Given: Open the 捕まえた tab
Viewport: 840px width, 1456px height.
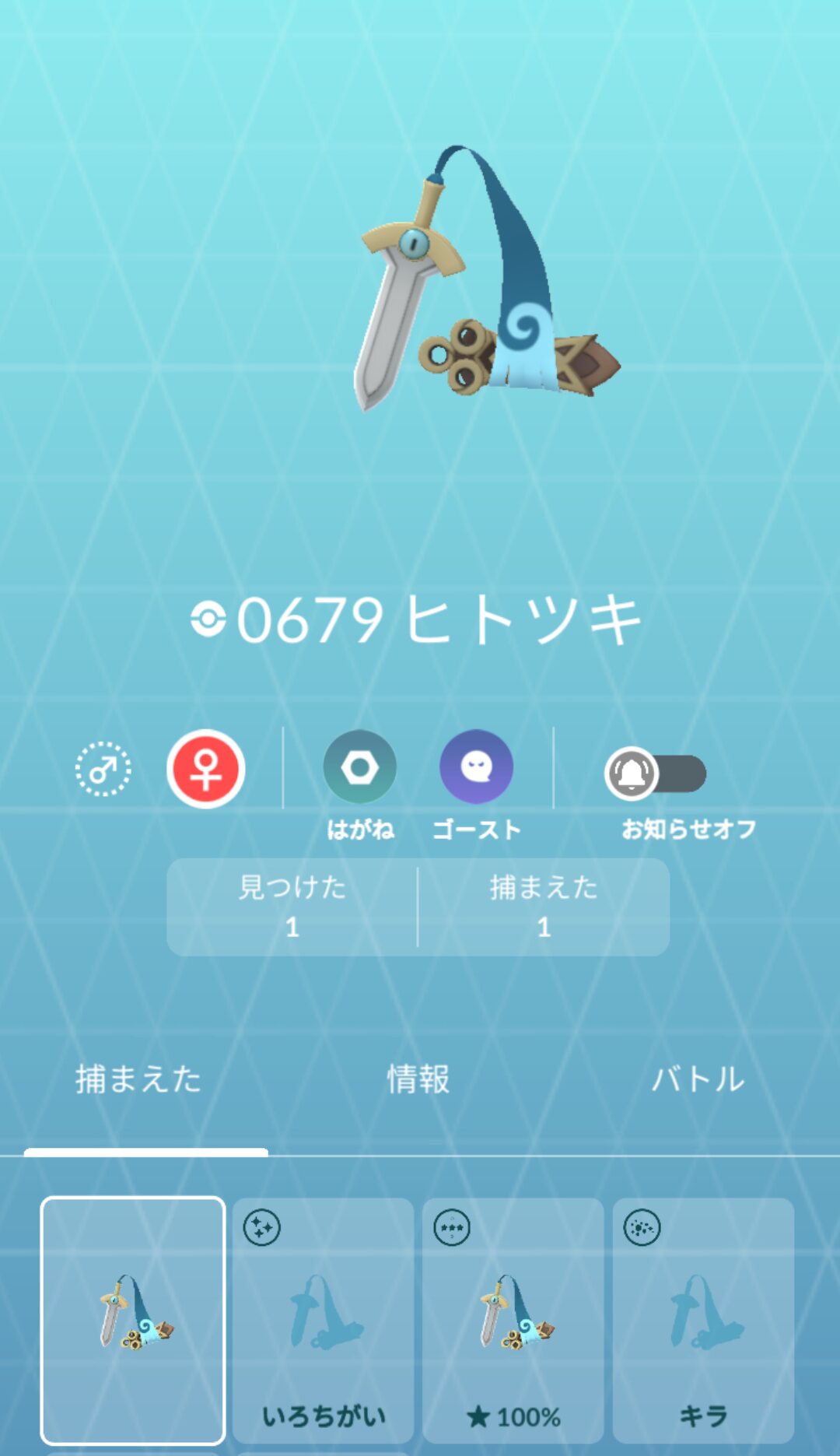Looking at the screenshot, I should coord(138,1079).
